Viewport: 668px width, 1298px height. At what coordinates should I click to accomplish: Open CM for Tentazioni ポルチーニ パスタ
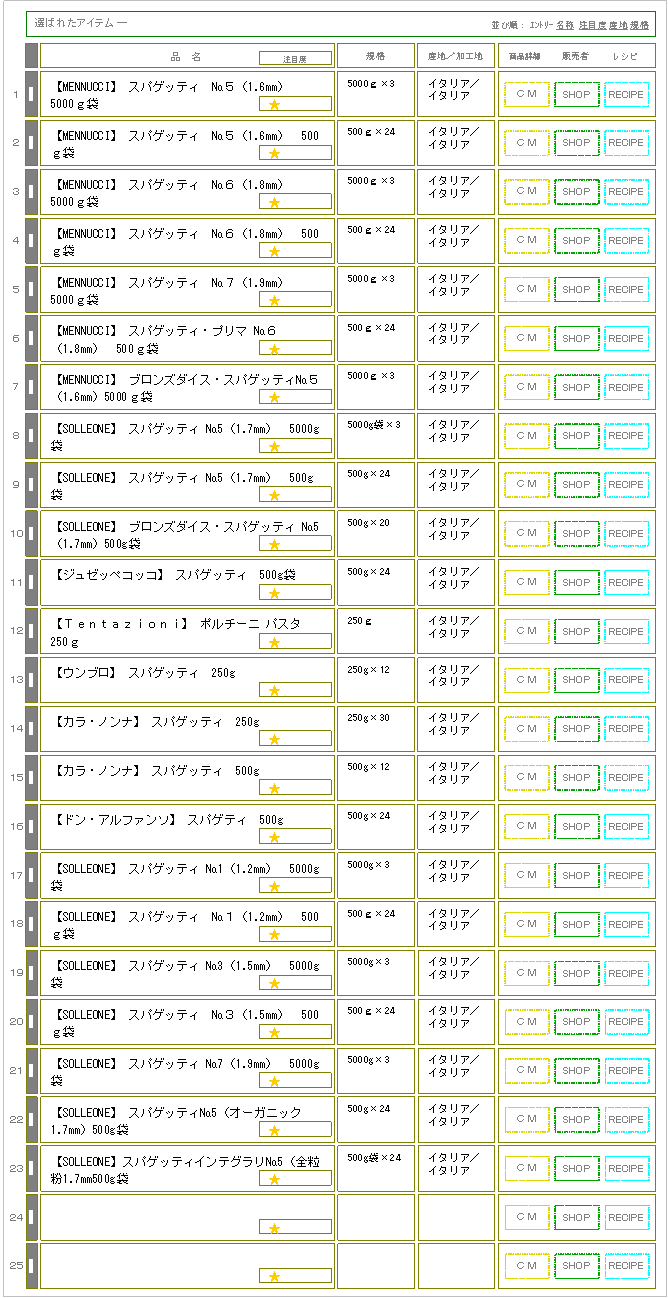(x=526, y=631)
